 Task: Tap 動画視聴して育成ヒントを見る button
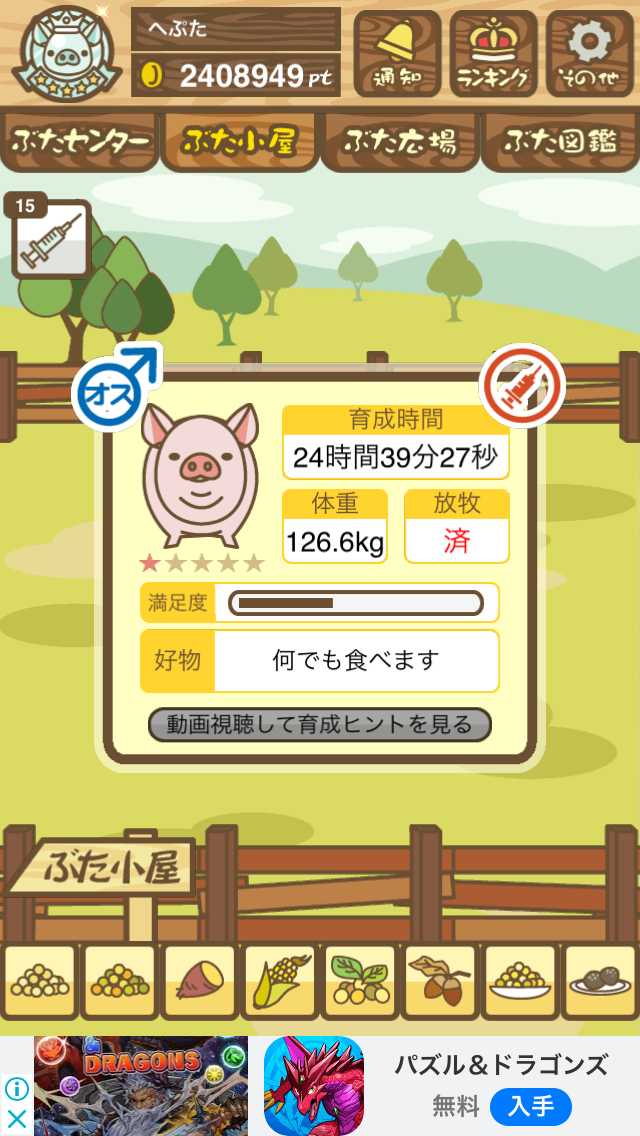click(319, 724)
